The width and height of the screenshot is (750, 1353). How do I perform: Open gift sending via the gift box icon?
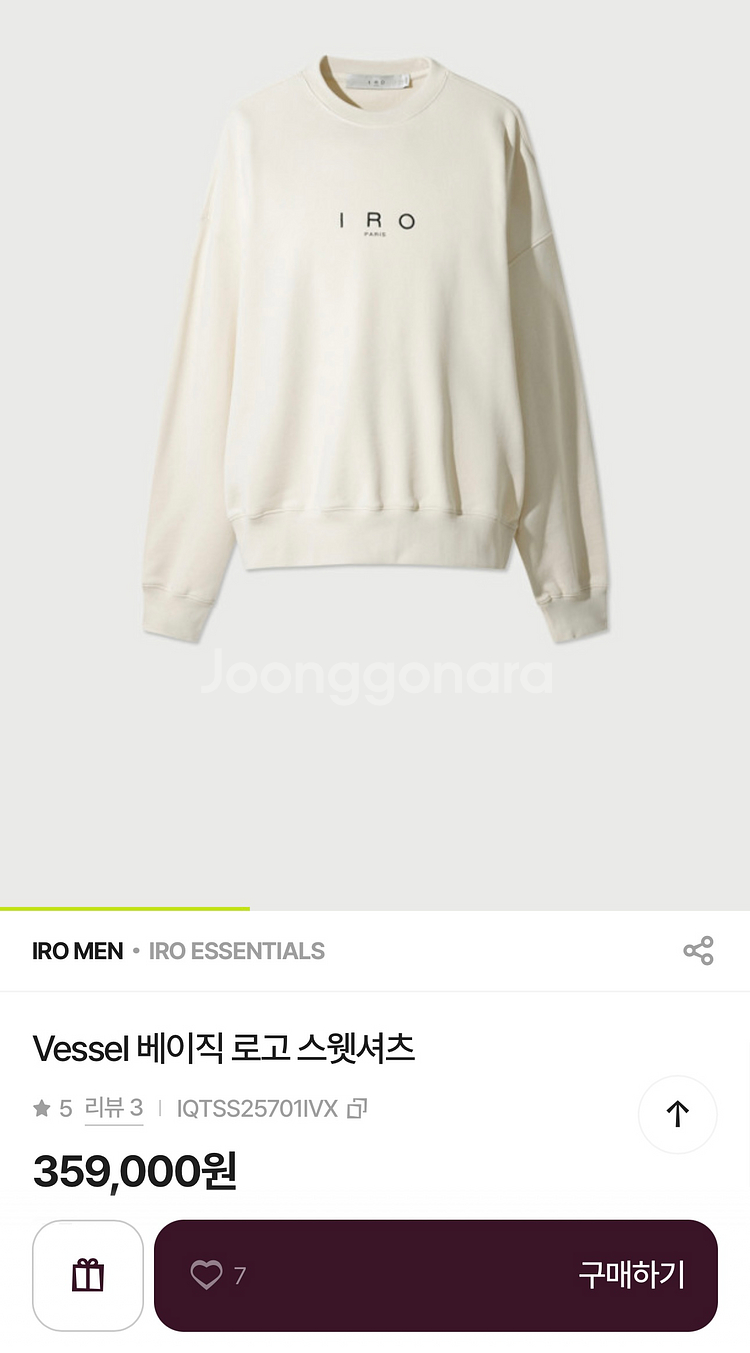[87, 1276]
